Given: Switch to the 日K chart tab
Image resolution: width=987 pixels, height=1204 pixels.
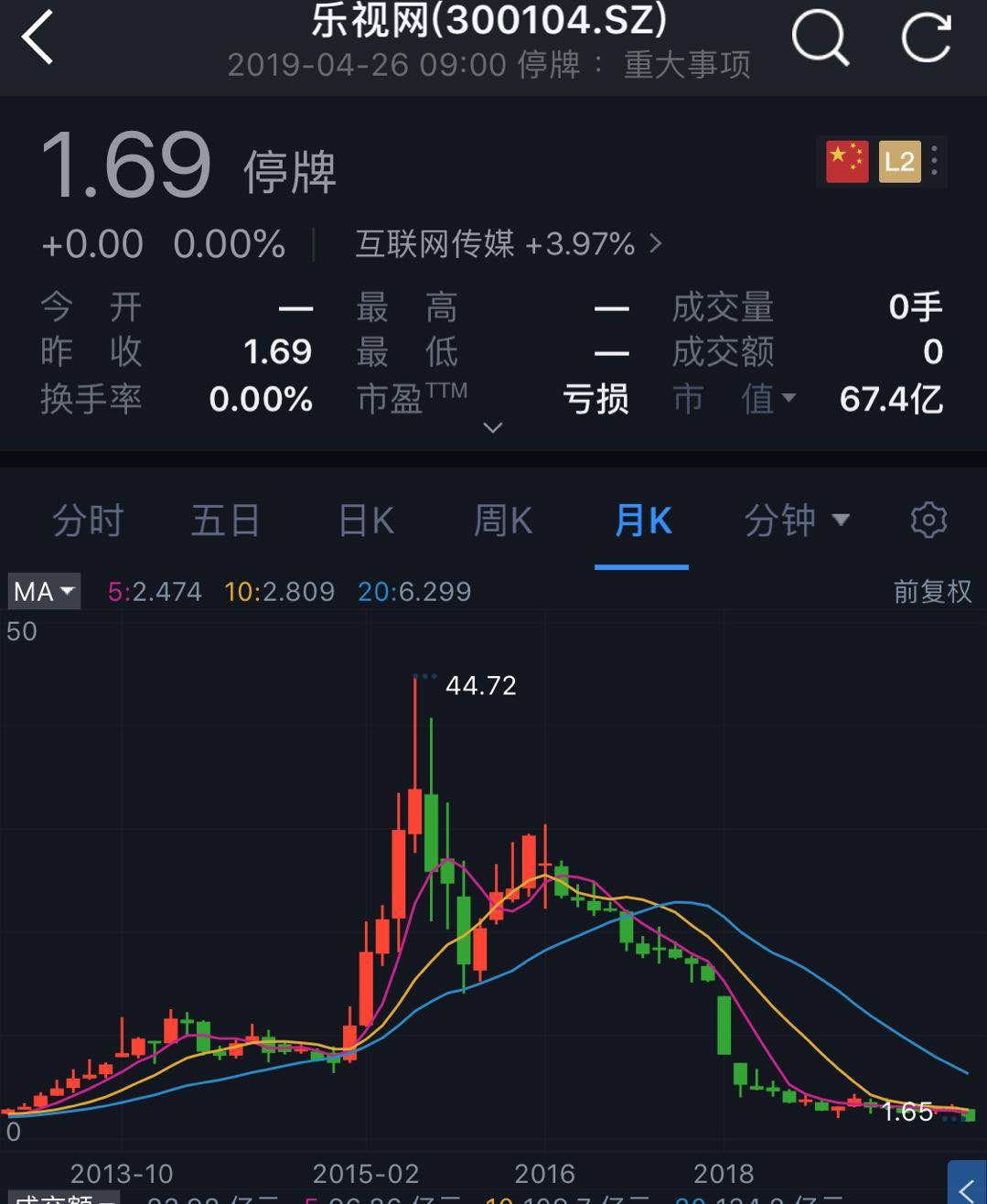Looking at the screenshot, I should (366, 521).
